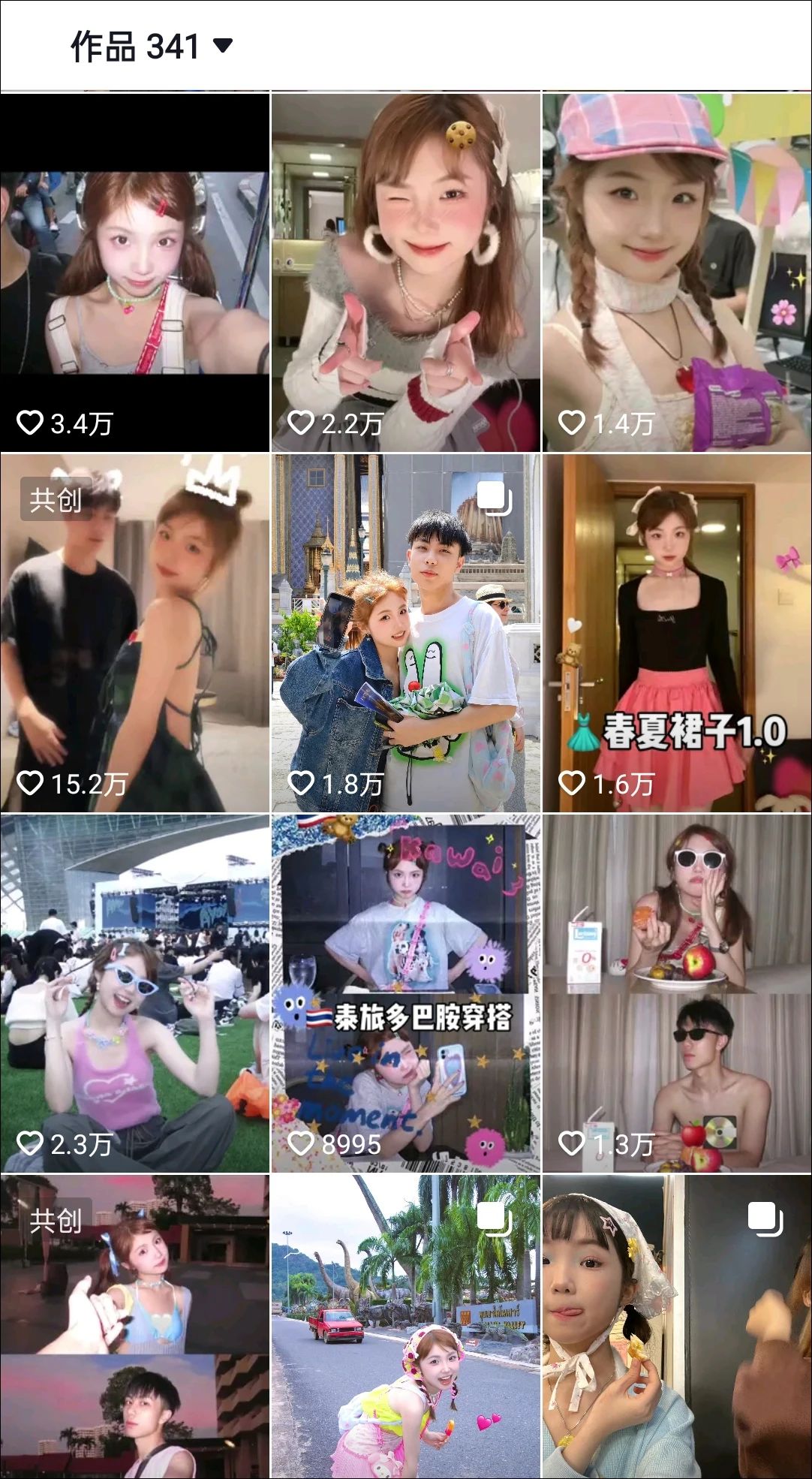The image size is (812, 1479).
Task: Open the 春夏裙子1.0 video
Action: point(676,632)
